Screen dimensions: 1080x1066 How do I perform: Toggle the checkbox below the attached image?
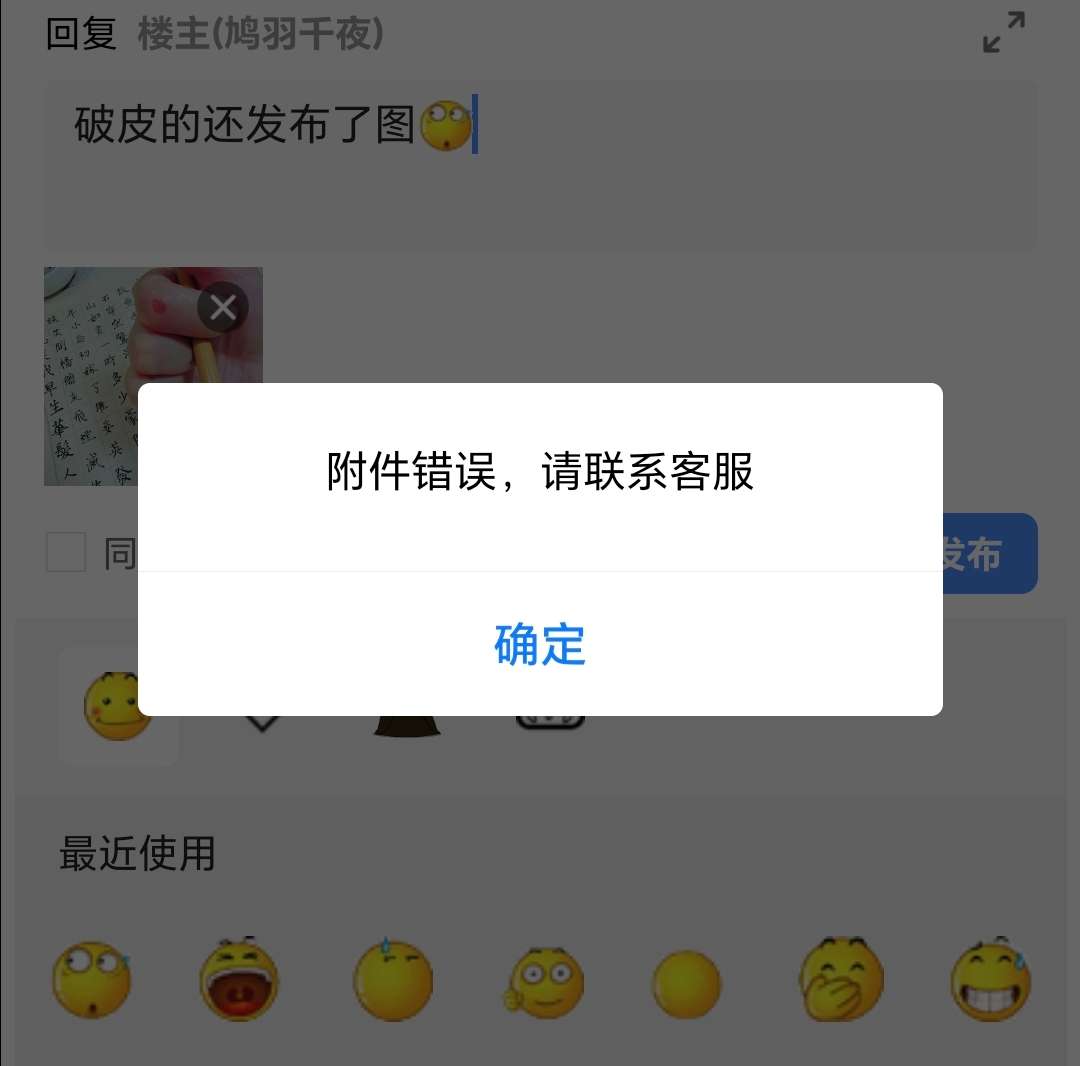(x=67, y=553)
